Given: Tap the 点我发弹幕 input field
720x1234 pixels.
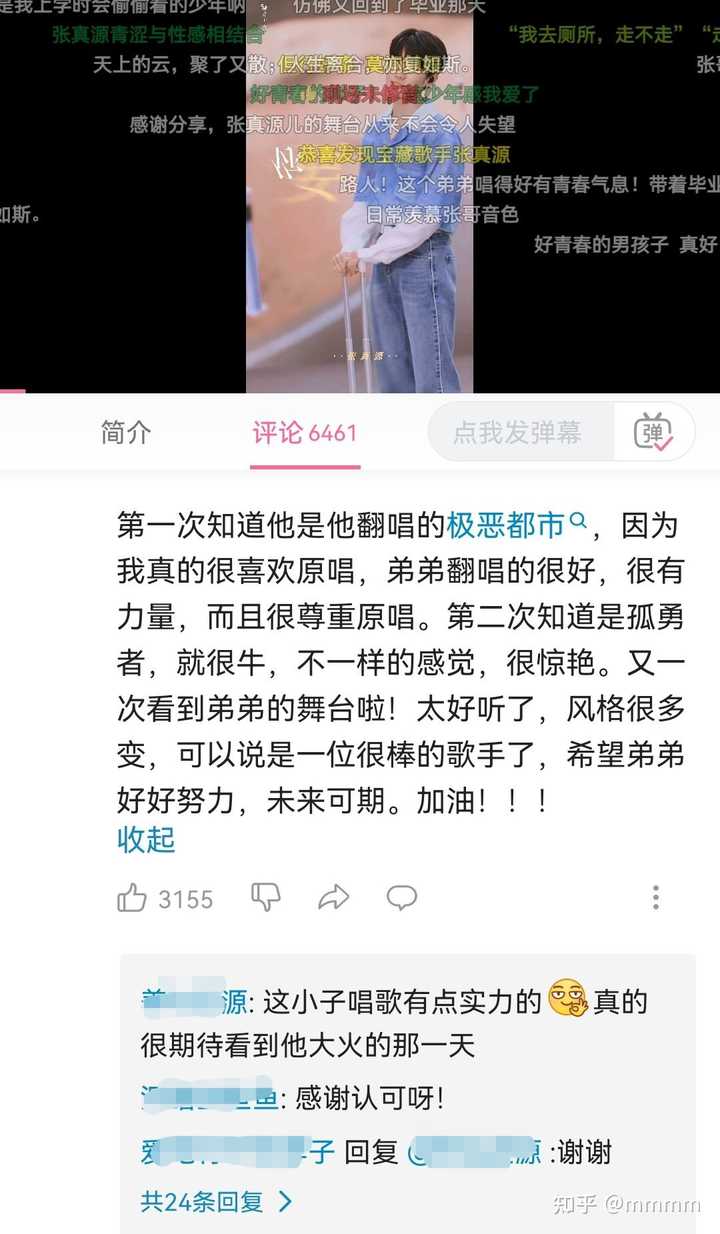Looking at the screenshot, I should [518, 432].
